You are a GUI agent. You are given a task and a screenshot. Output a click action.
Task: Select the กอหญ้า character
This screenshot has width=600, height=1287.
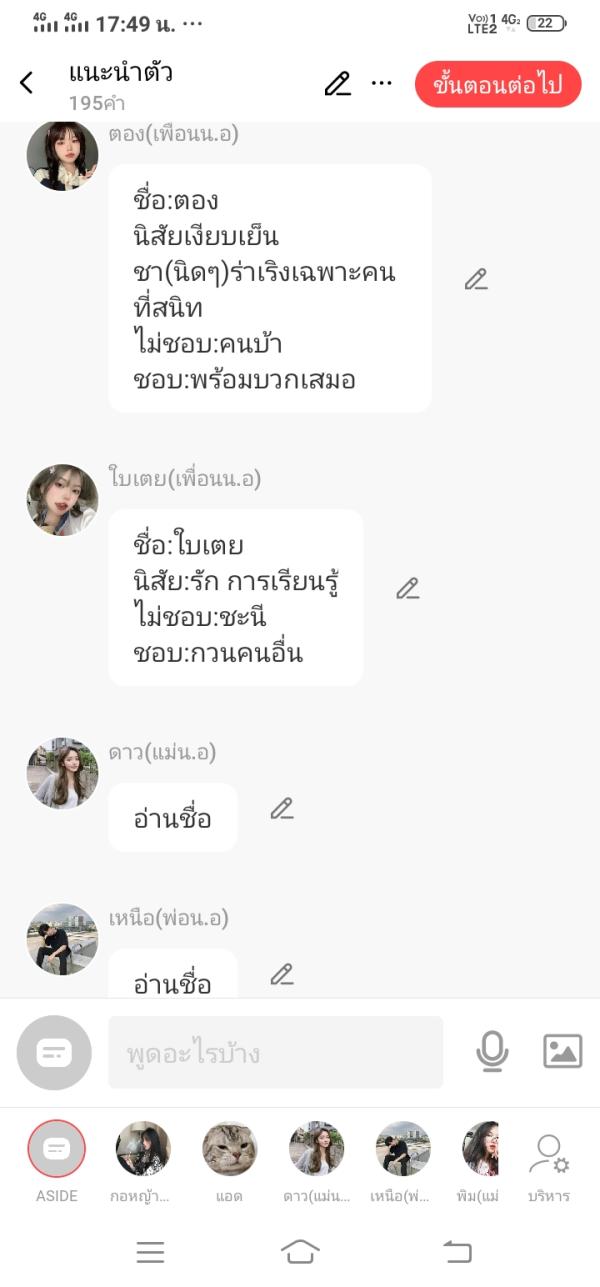point(143,1149)
